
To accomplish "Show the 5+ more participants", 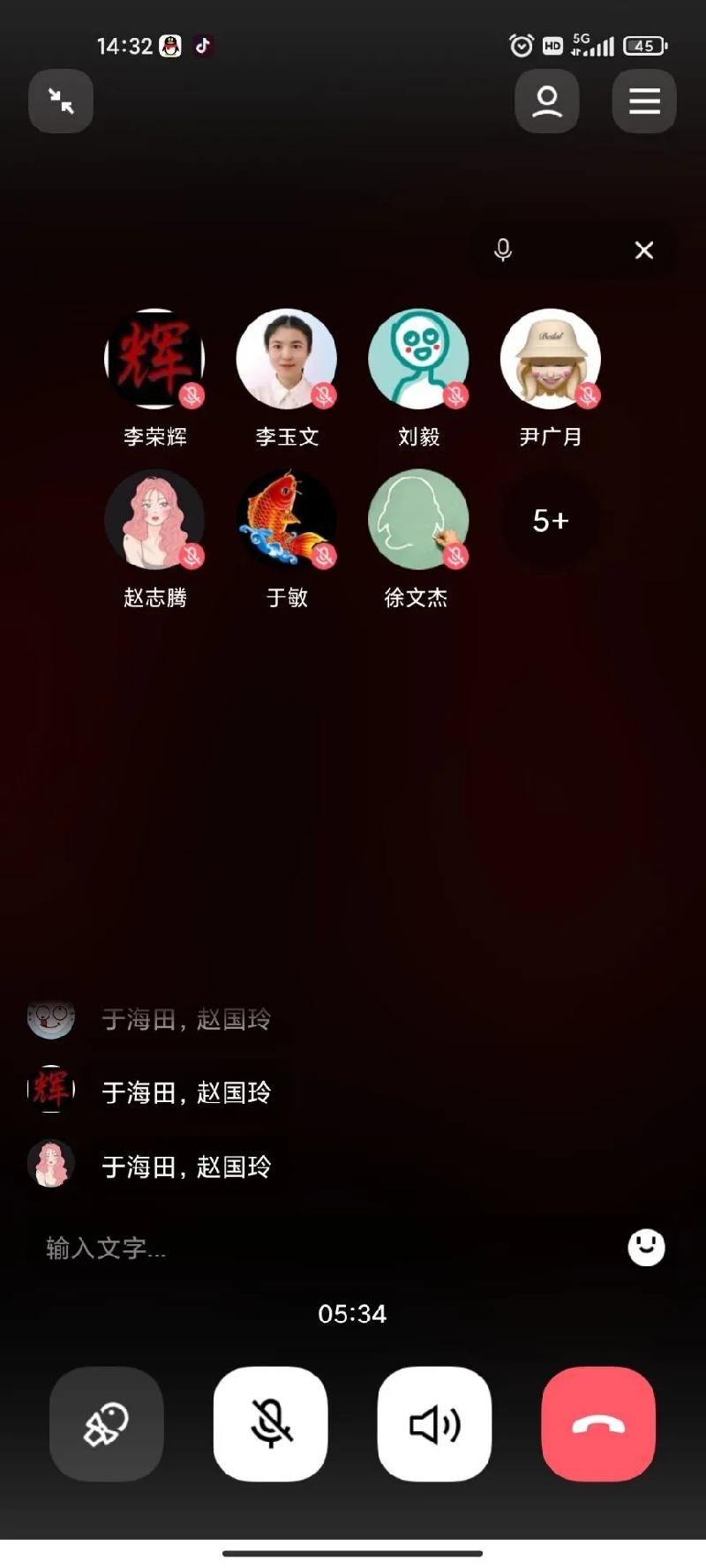I will 551,521.
